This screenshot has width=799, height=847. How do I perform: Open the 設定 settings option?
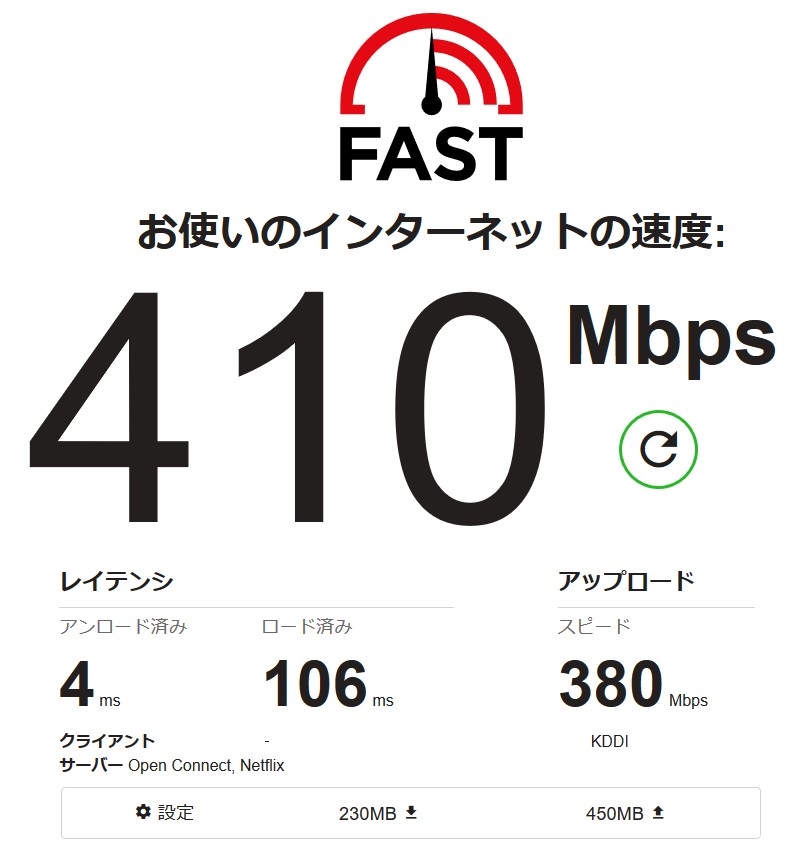[165, 813]
